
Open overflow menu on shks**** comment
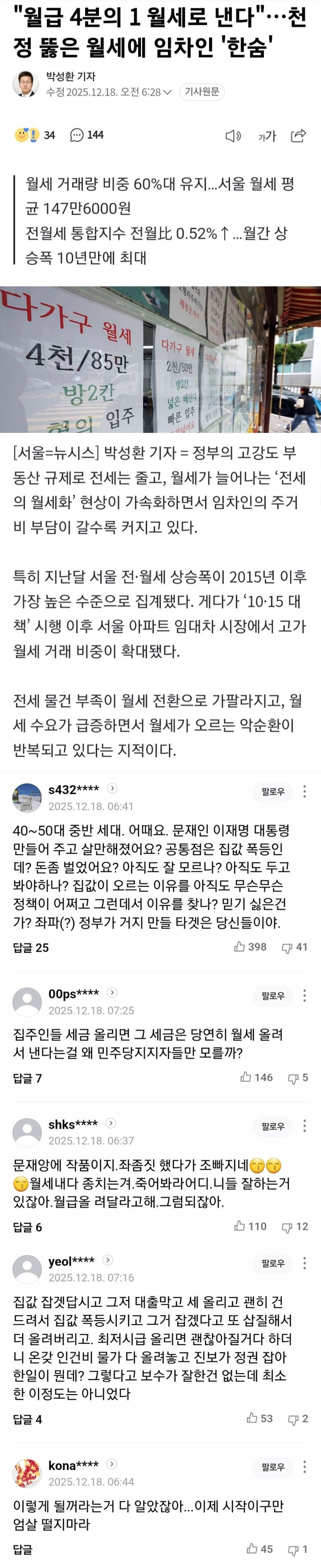(x=304, y=1126)
